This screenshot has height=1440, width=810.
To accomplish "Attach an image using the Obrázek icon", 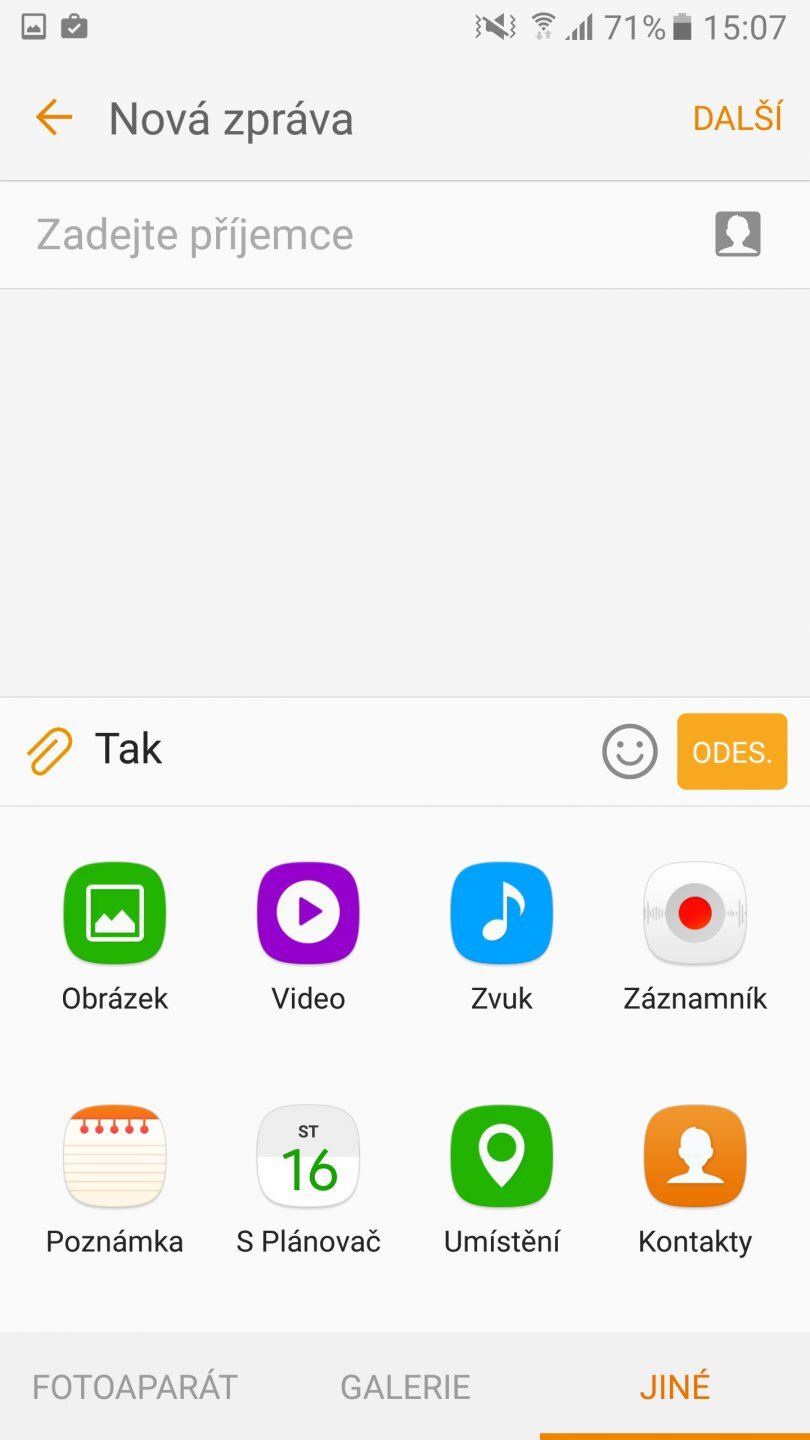I will (x=113, y=912).
